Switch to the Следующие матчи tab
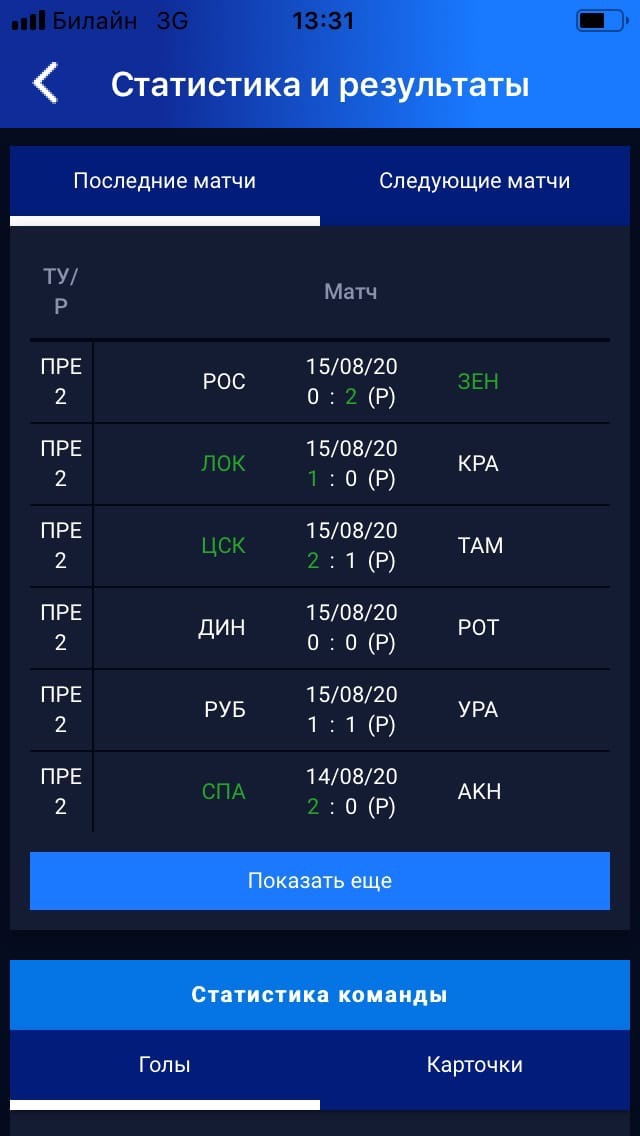Screen dimensions: 640x1136 point(474,182)
